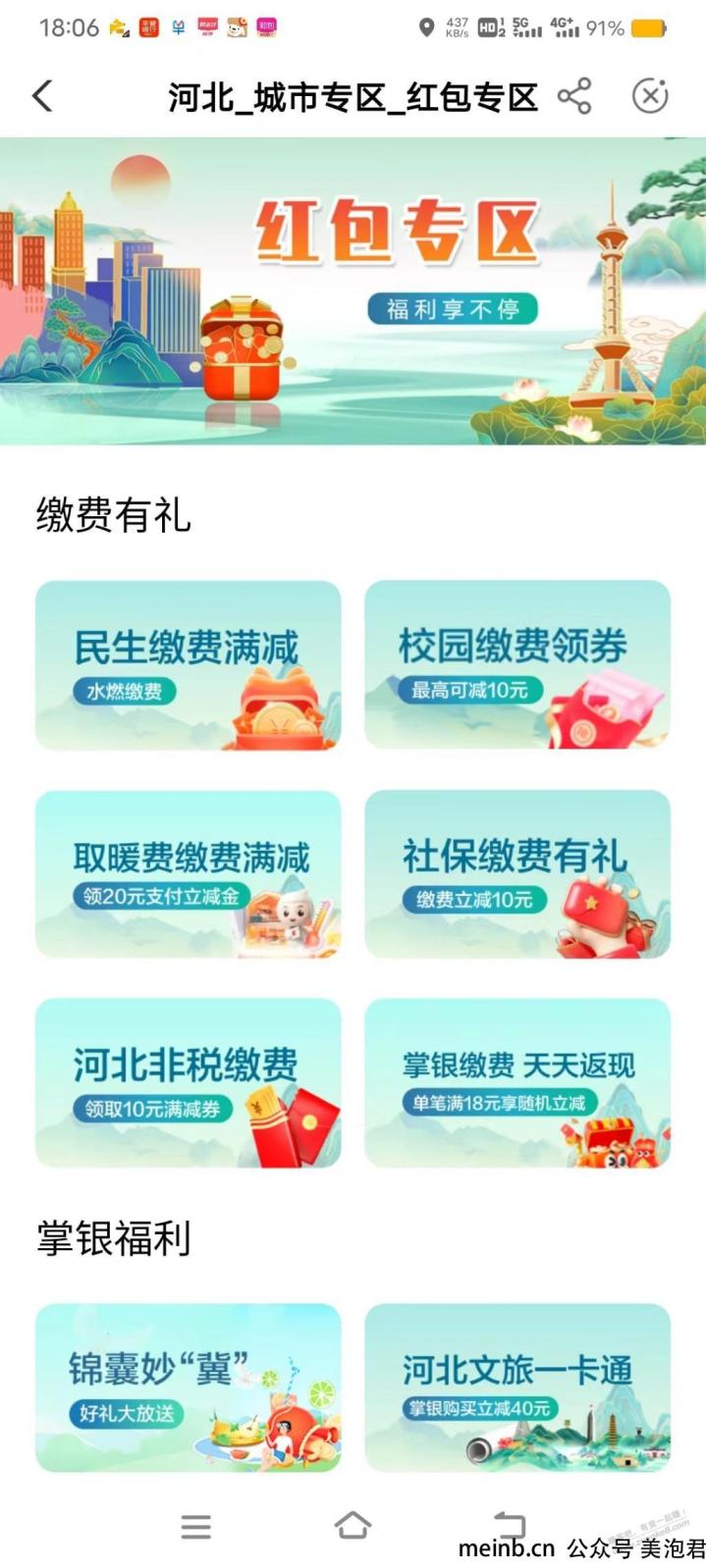Open 校园缴费领券 card
Screen dimensions: 706x1568
coord(517,664)
